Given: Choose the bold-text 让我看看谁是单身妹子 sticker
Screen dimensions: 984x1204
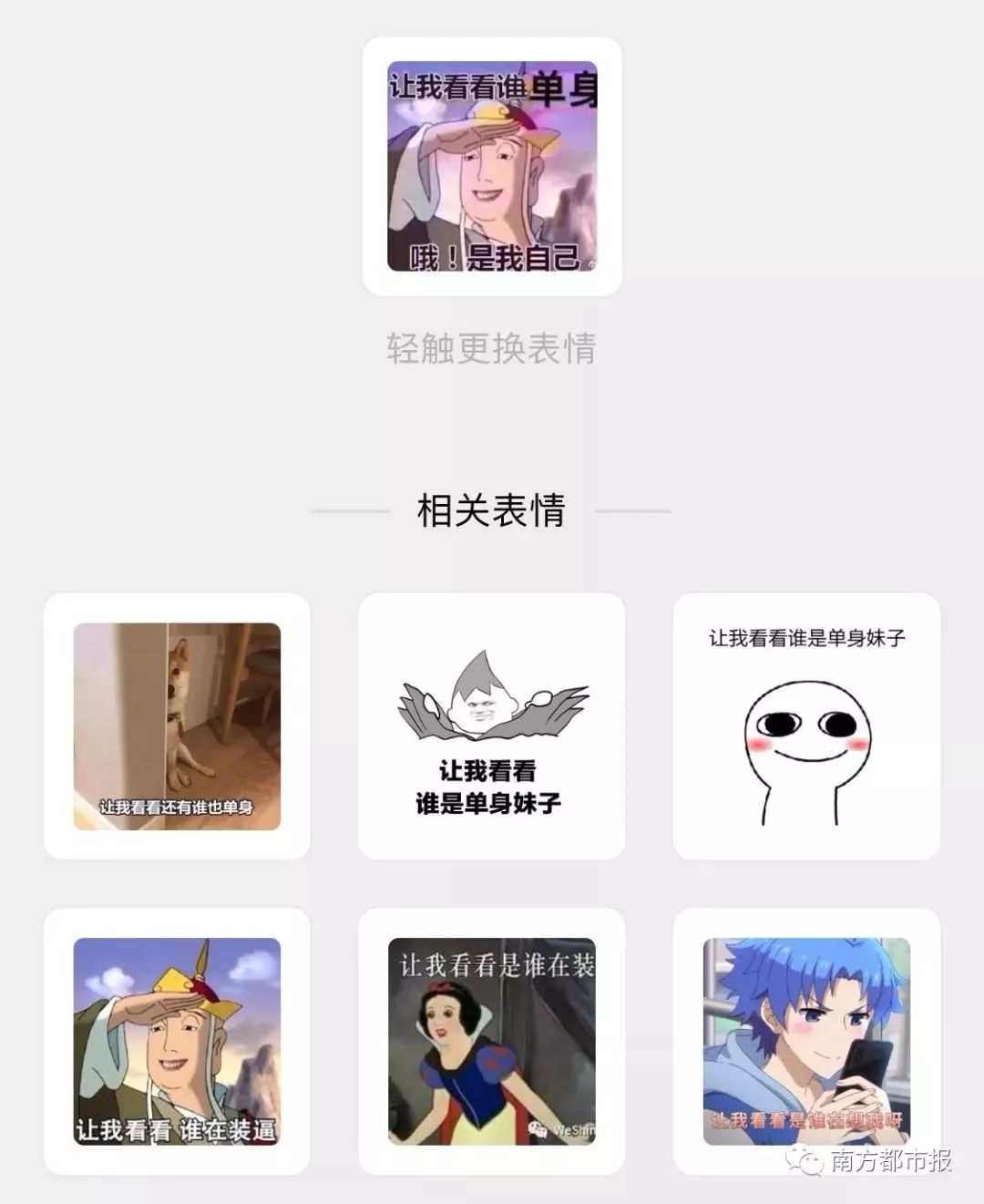Looking at the screenshot, I should 492,726.
